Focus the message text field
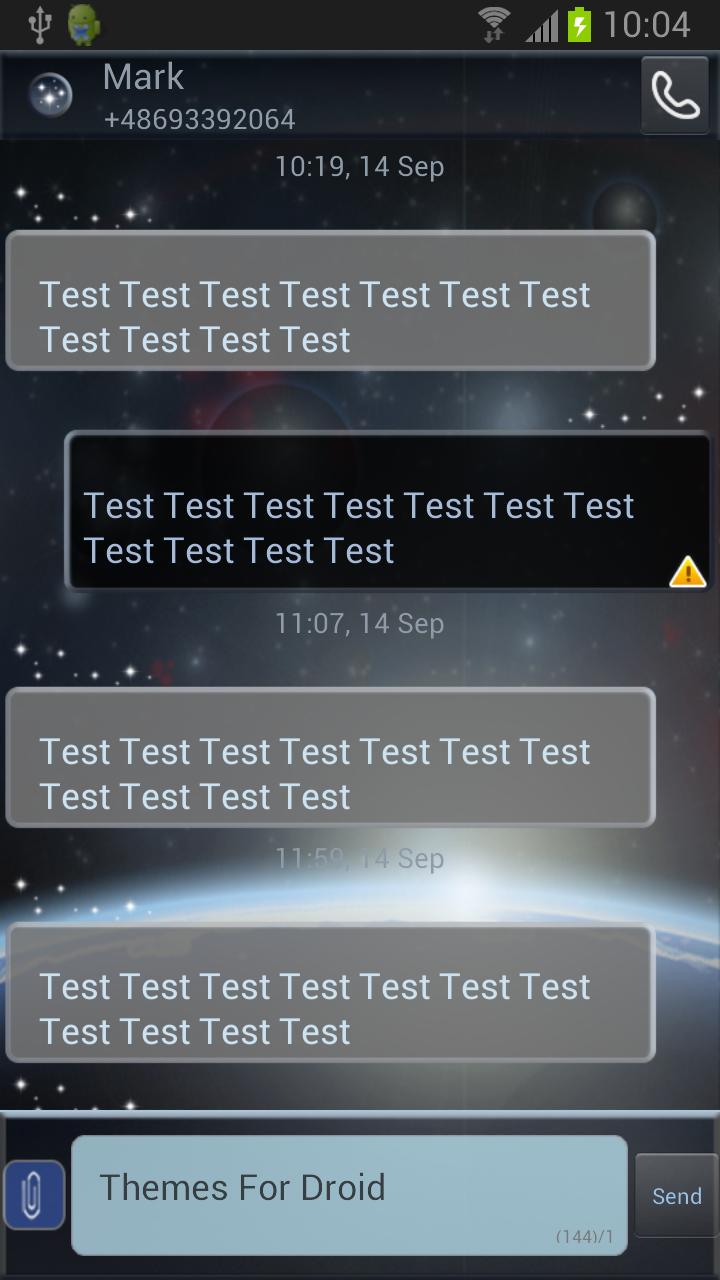The width and height of the screenshot is (720, 1280). (x=348, y=1193)
